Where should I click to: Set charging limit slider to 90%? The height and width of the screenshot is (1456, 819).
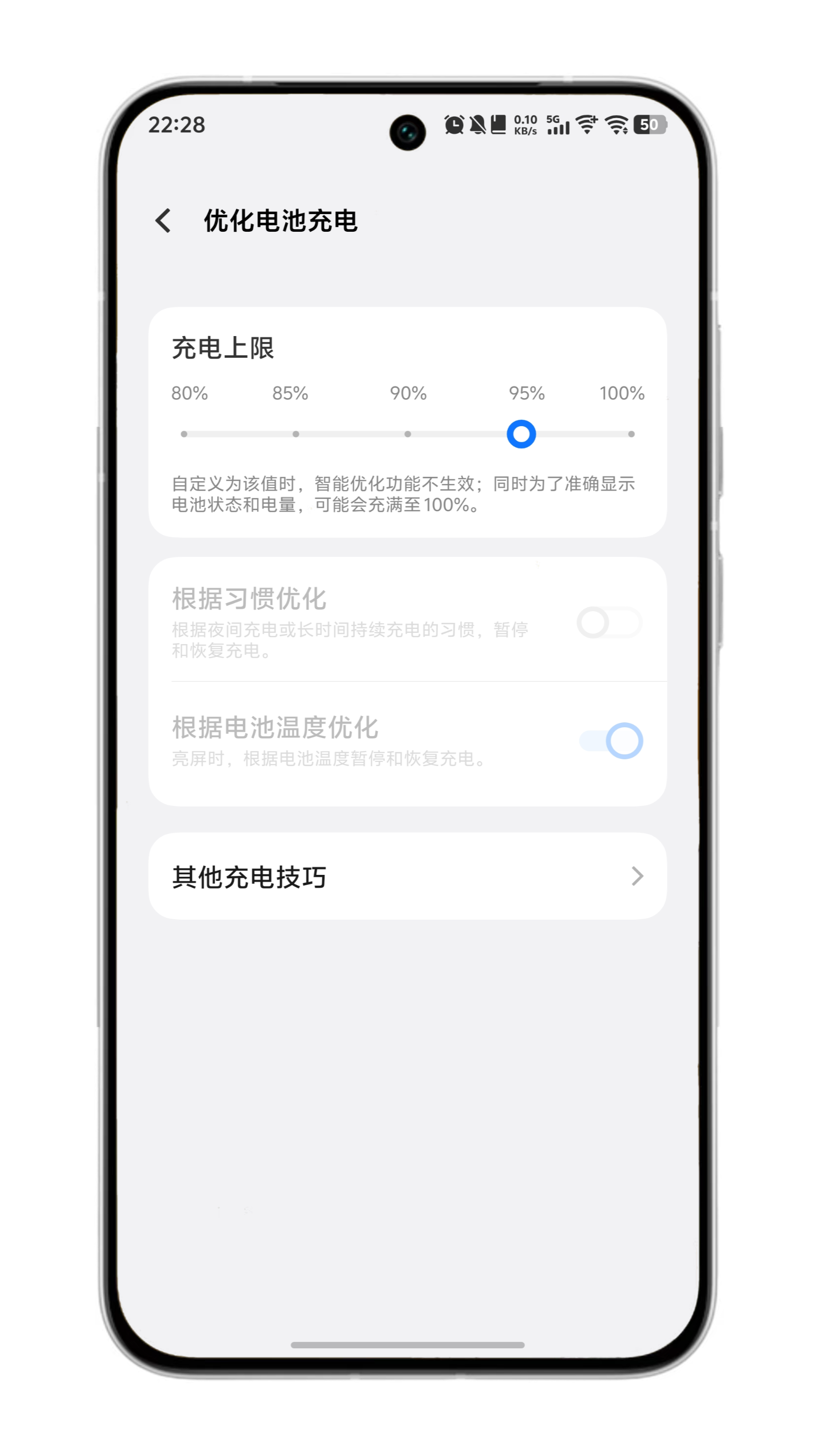click(x=408, y=434)
